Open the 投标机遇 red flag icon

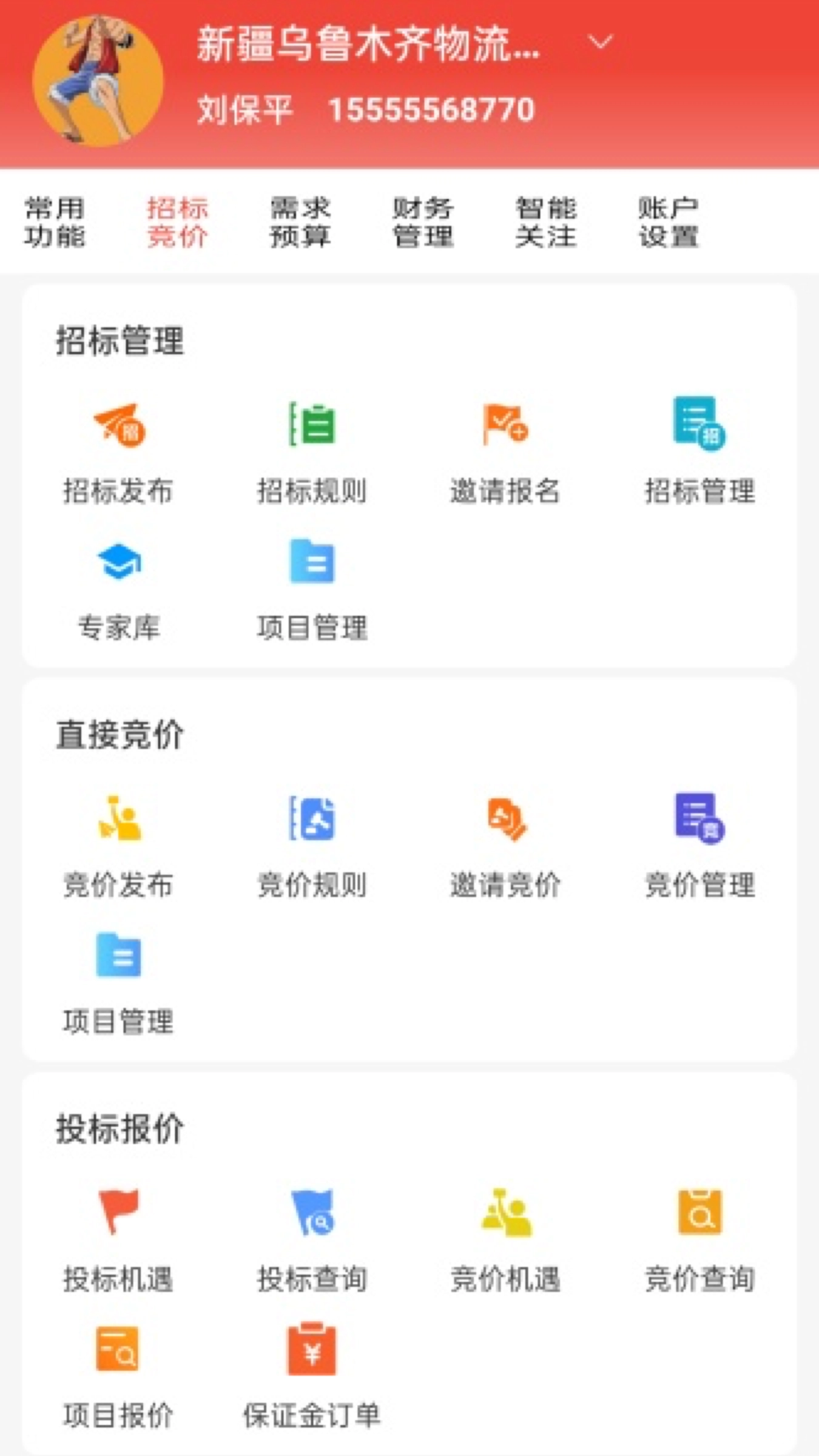pos(120,1219)
